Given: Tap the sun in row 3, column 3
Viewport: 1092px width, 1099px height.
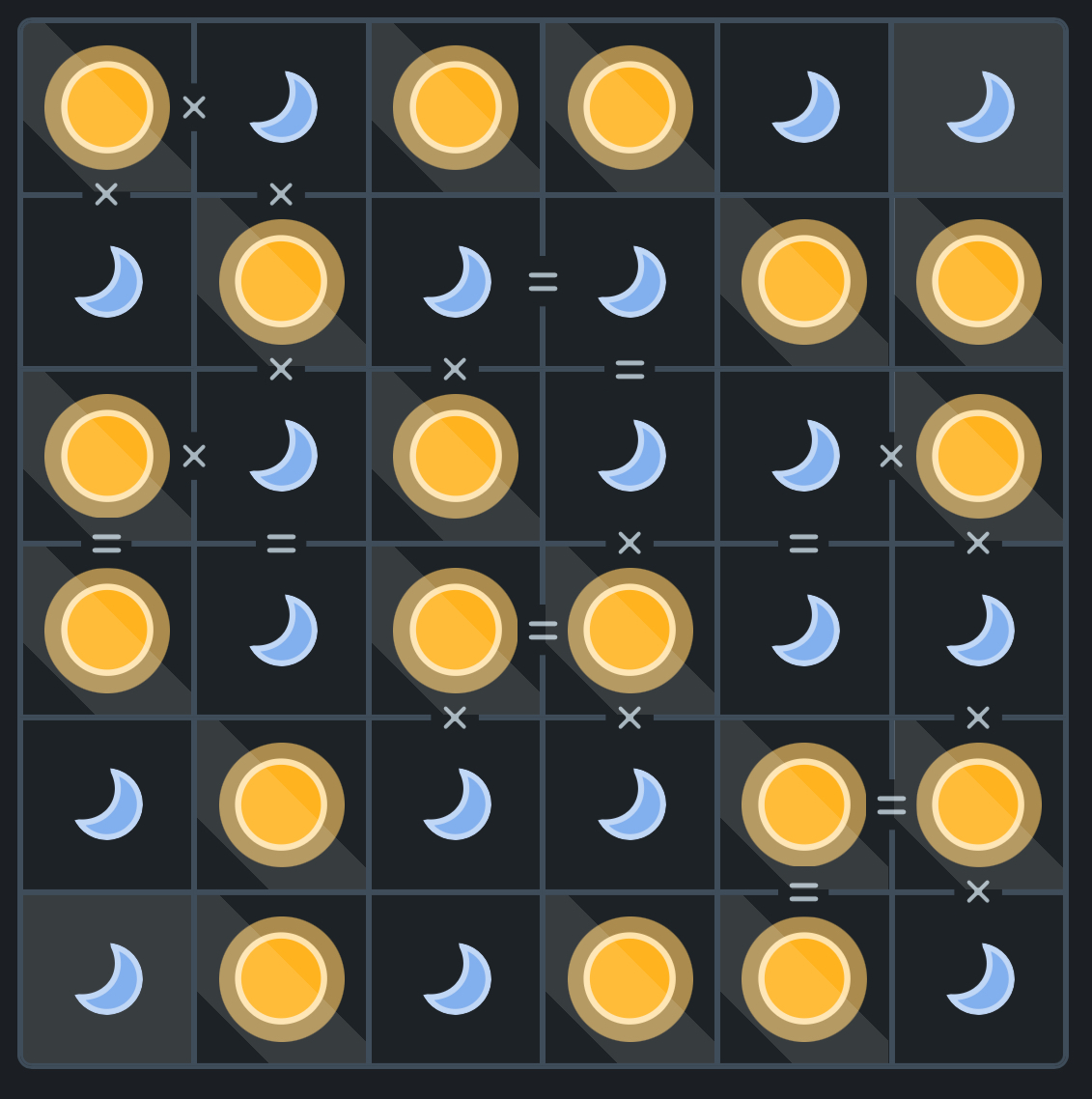Looking at the screenshot, I should (456, 456).
